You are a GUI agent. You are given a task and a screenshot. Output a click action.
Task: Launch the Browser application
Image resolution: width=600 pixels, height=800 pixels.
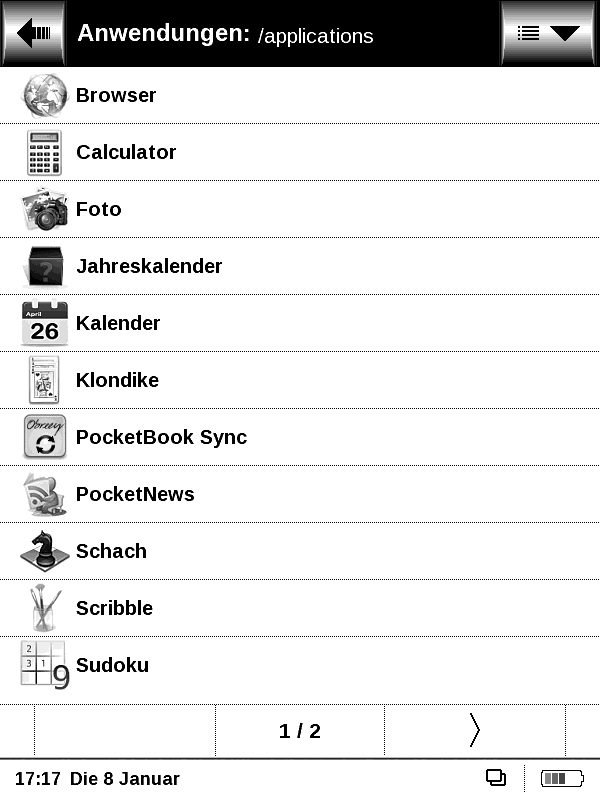[116, 96]
